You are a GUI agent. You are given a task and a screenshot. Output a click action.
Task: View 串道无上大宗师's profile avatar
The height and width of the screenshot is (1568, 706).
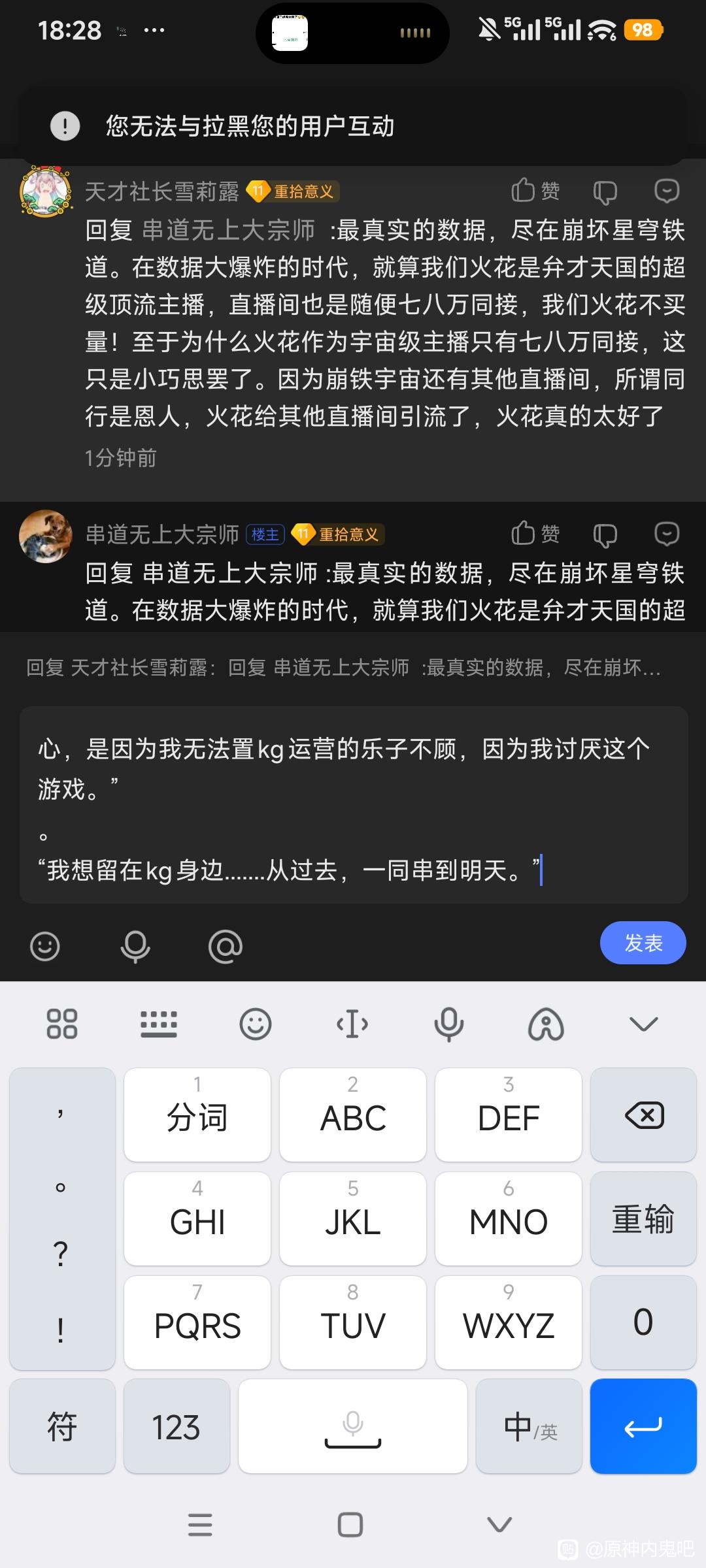pos(46,536)
